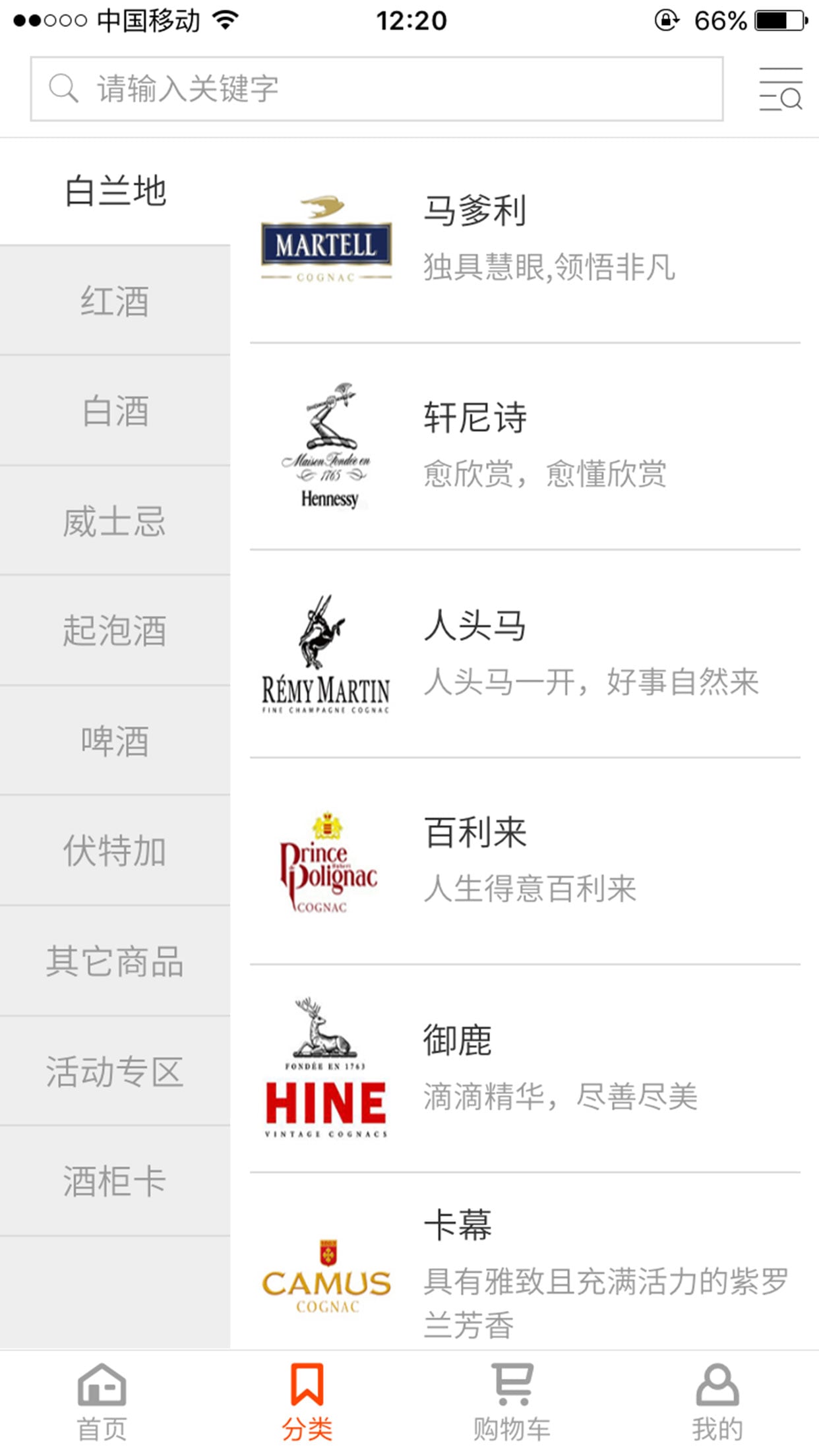View the 活动专区 section
This screenshot has width=819, height=1456.
coord(115,1071)
